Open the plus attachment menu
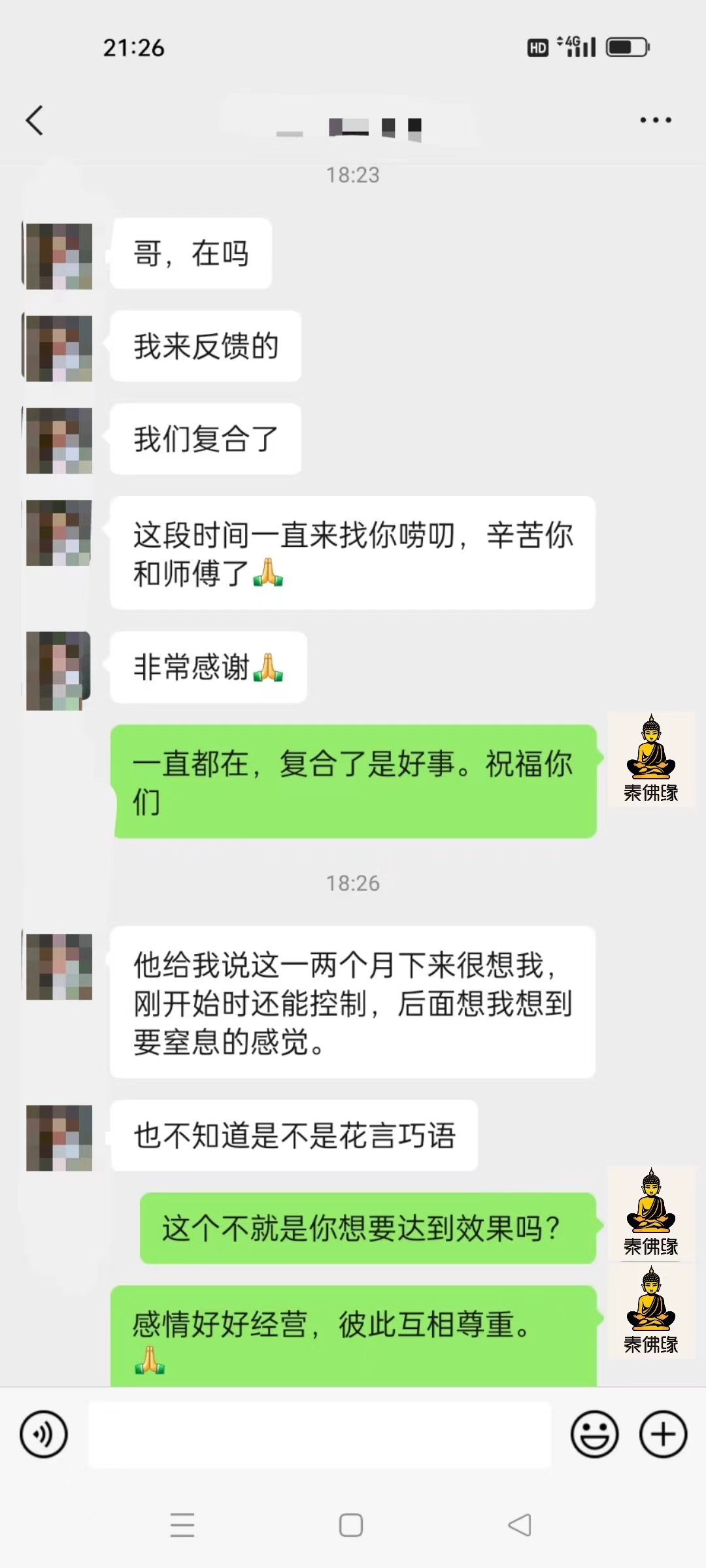 coord(663,1435)
